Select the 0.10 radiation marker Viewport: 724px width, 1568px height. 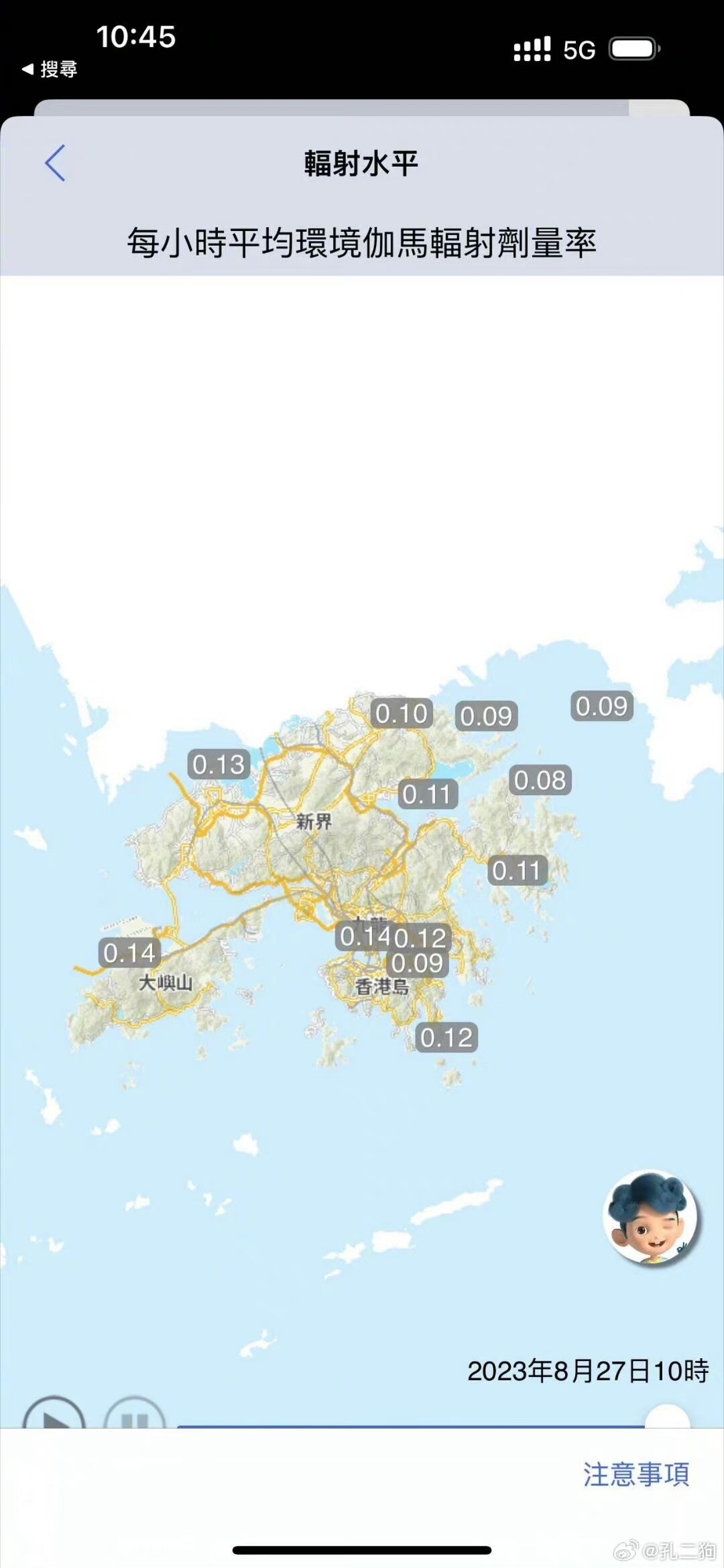click(x=402, y=714)
